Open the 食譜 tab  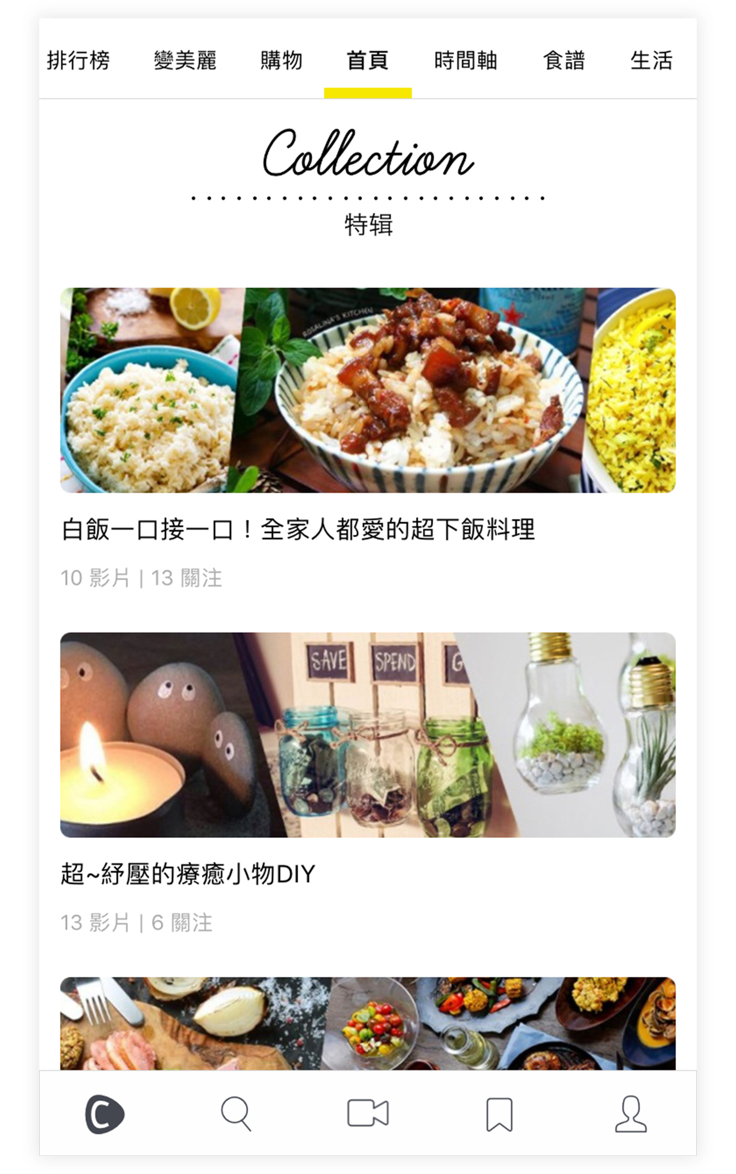[564, 60]
